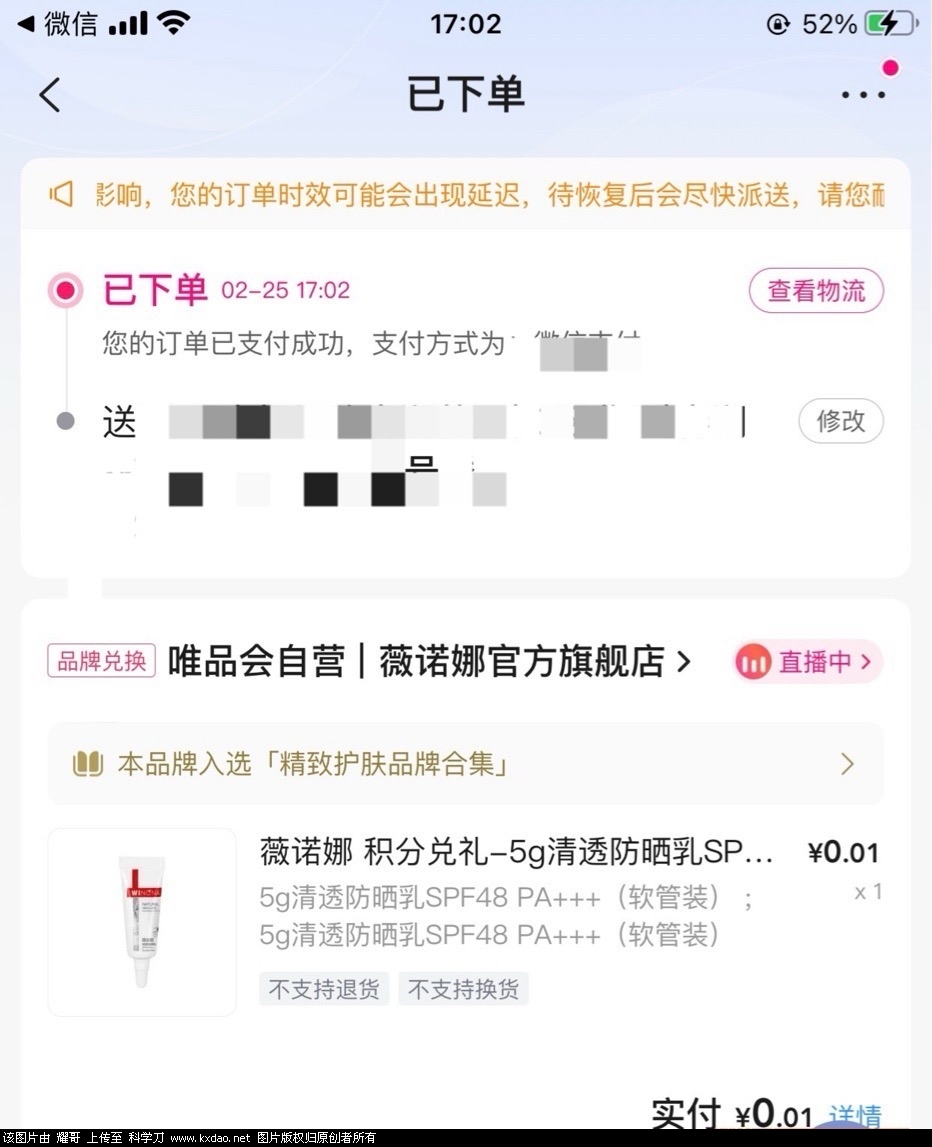
Task: Tap 查看物流 to view logistics
Action: coord(816,291)
